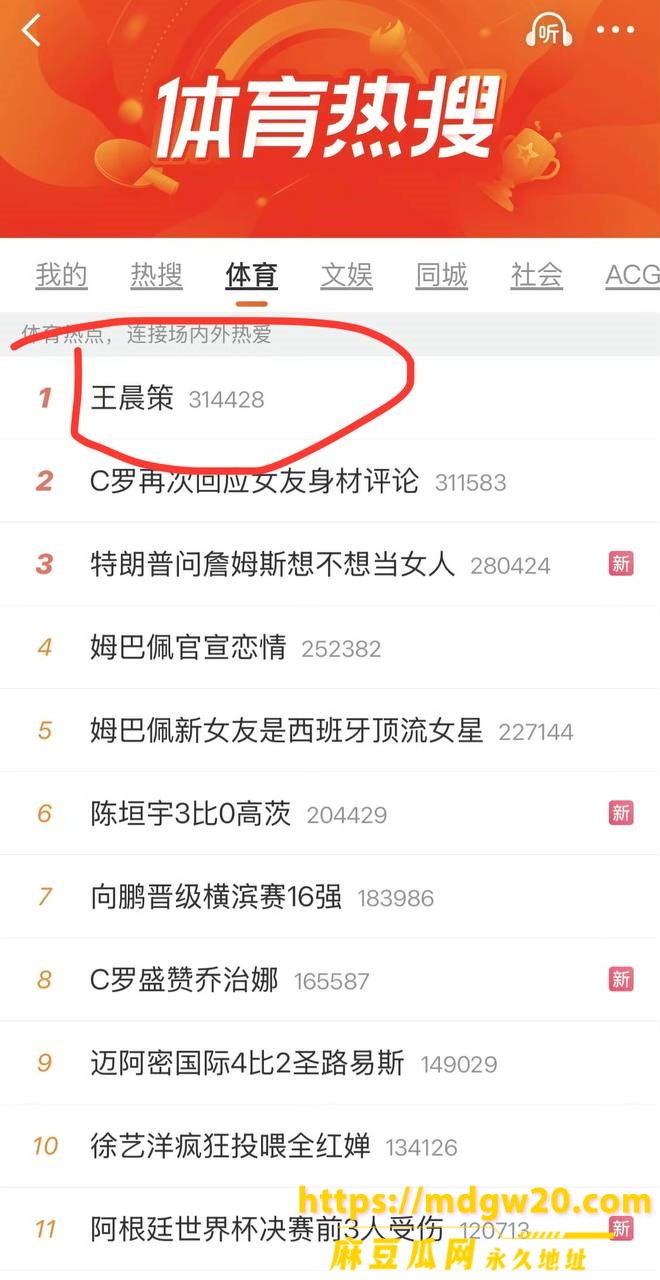
Task: Open 迈阿密国际4比2圣路易斯 topic
Action: click(x=330, y=1063)
